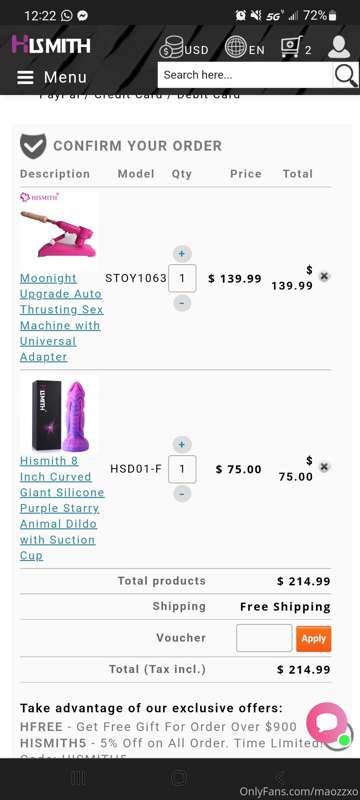Image resolution: width=360 pixels, height=800 pixels.
Task: Open the shopping cart icon
Action: point(296,47)
